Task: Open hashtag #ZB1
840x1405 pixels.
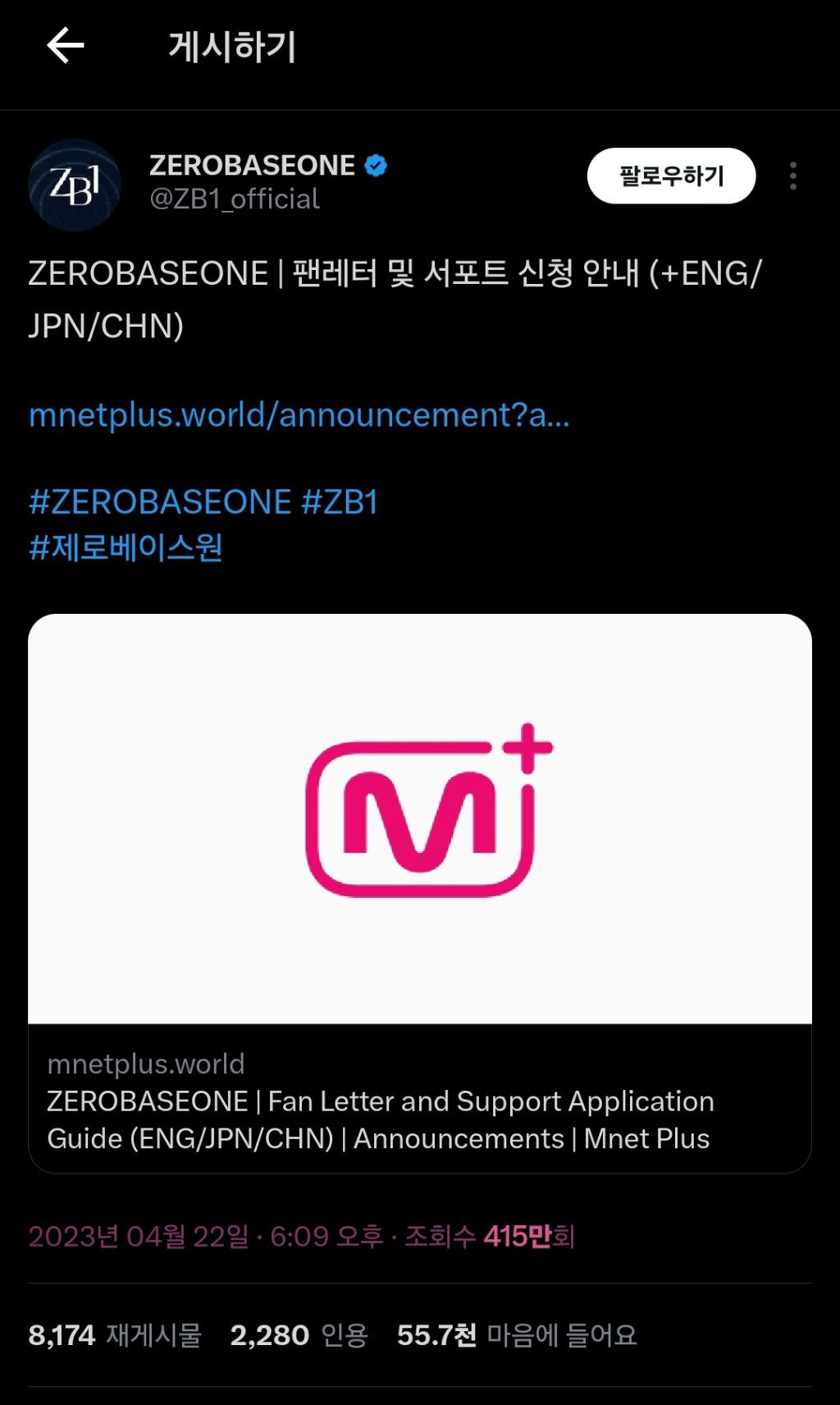Action: (x=340, y=502)
